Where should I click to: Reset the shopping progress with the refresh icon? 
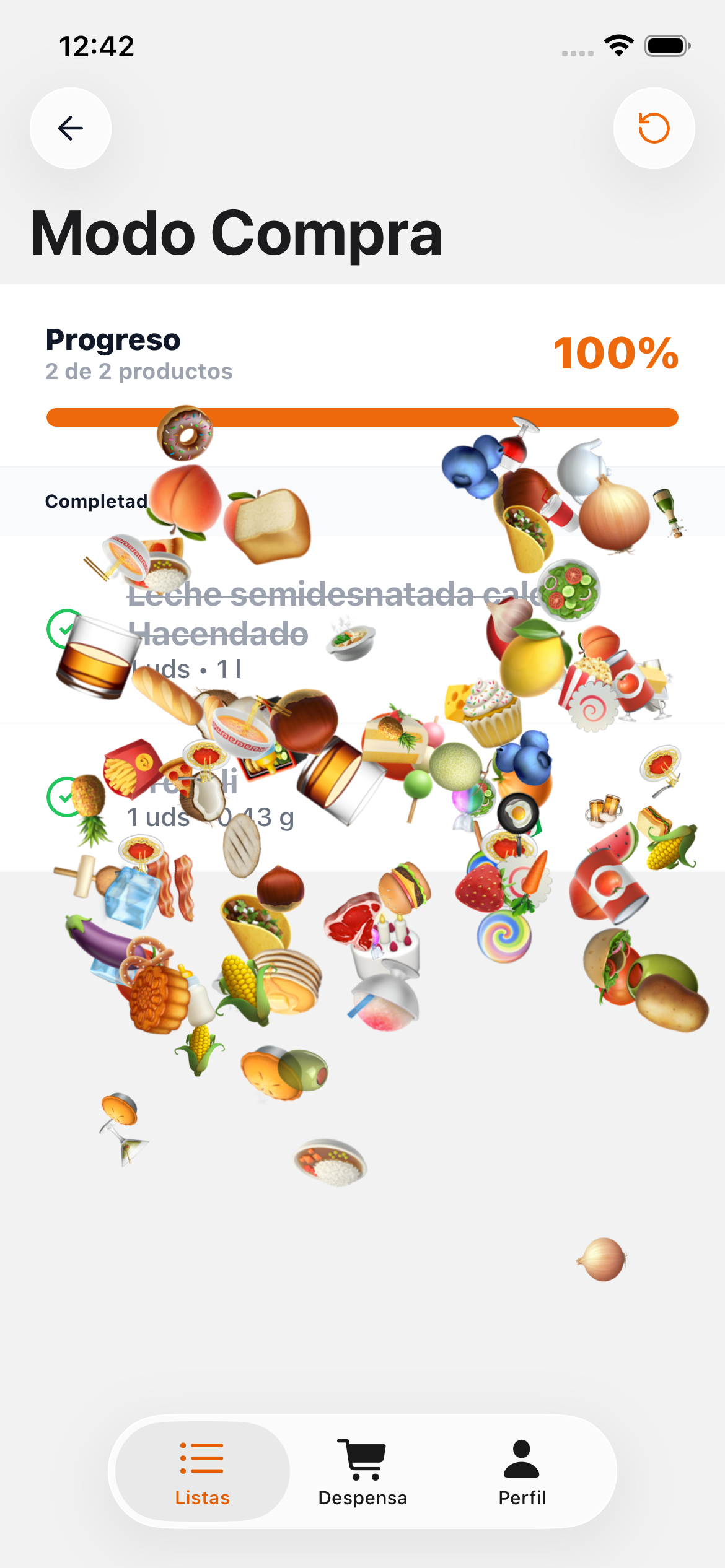[x=654, y=128]
